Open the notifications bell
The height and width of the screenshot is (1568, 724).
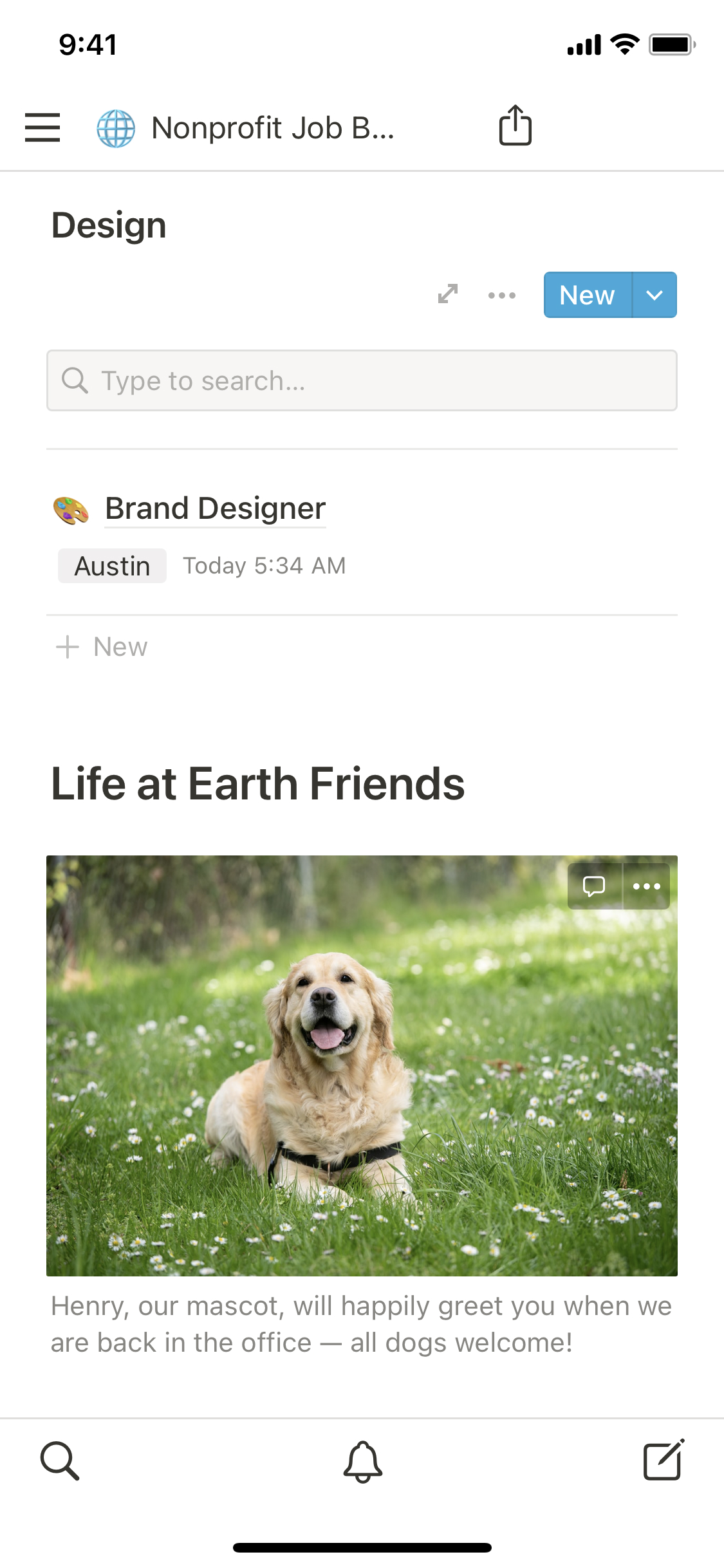[x=362, y=1461]
